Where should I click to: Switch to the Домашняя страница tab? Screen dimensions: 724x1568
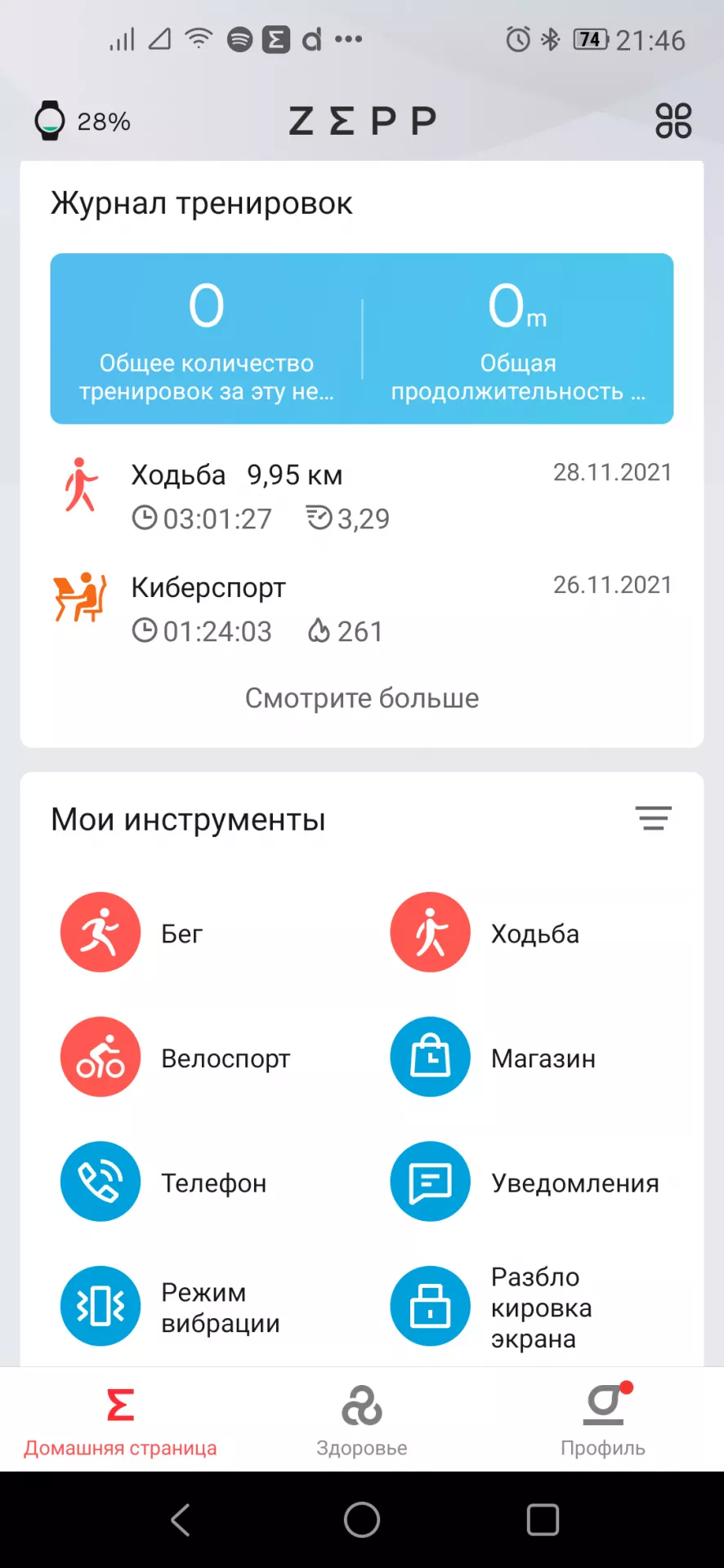click(120, 1421)
